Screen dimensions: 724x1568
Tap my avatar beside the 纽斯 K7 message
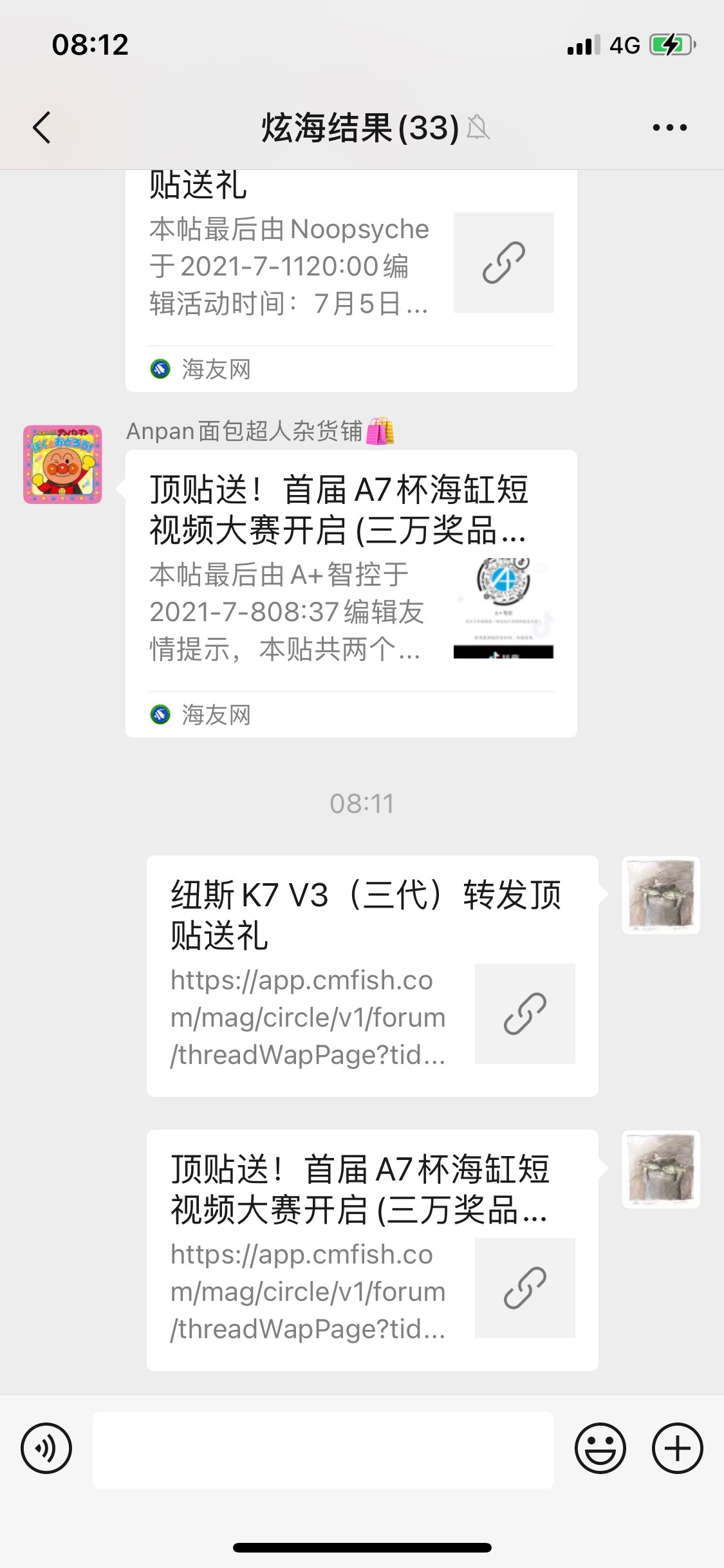tap(661, 895)
